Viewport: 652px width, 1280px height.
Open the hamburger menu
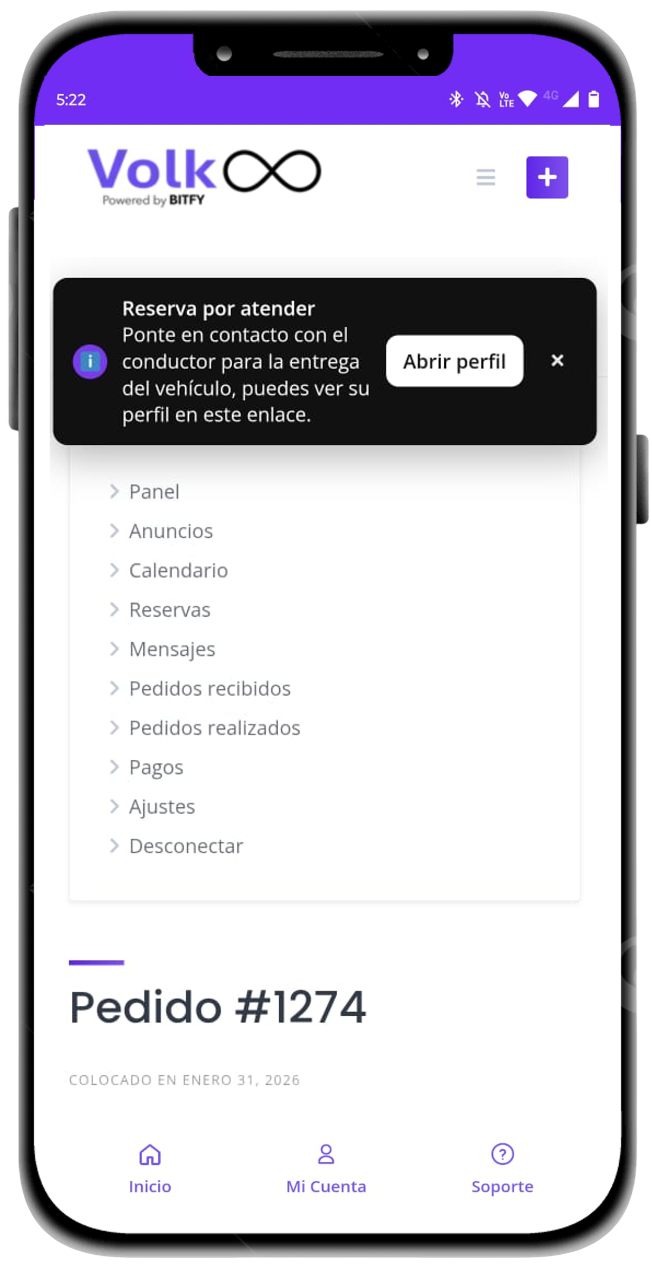(486, 178)
